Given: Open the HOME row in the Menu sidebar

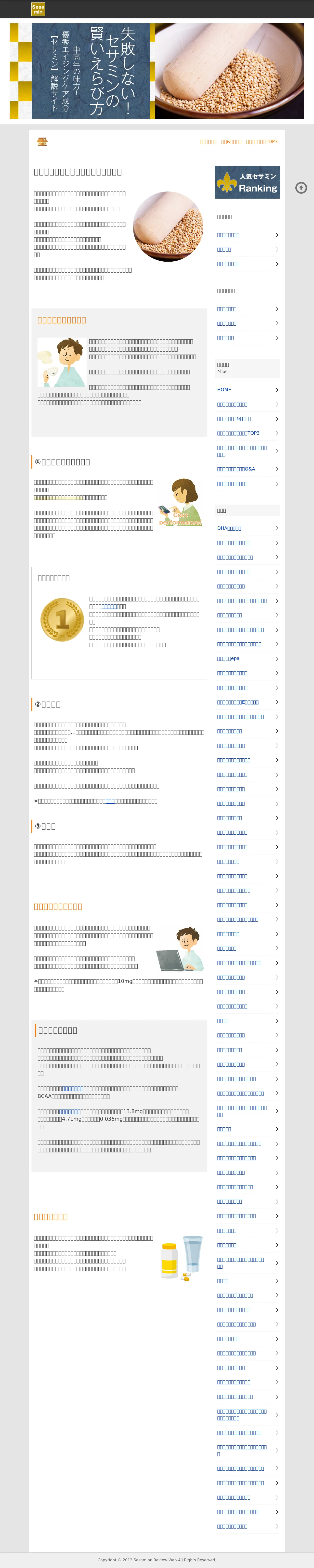Looking at the screenshot, I should 247,390.
